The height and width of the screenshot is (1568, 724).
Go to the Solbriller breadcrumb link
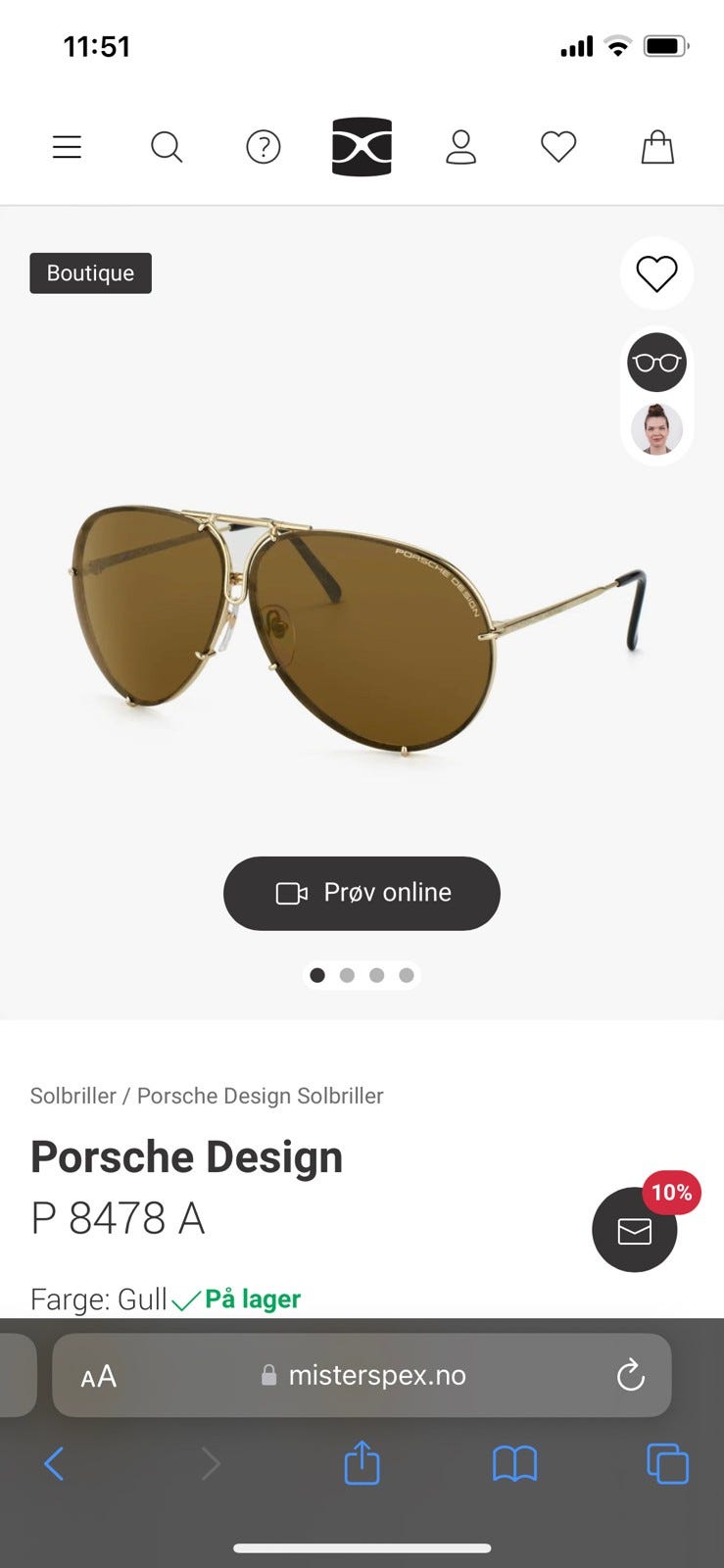click(x=72, y=1096)
